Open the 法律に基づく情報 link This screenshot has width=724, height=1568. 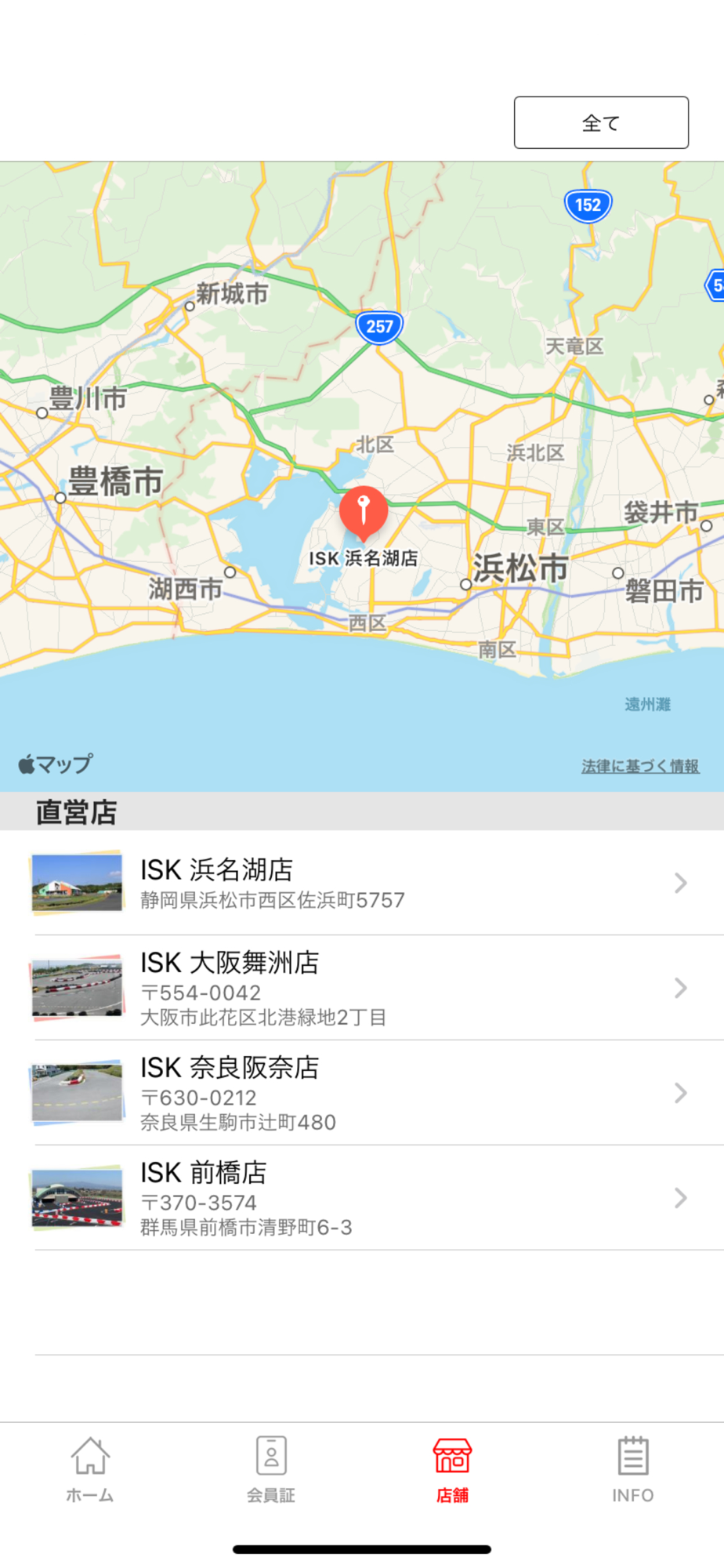[640, 766]
